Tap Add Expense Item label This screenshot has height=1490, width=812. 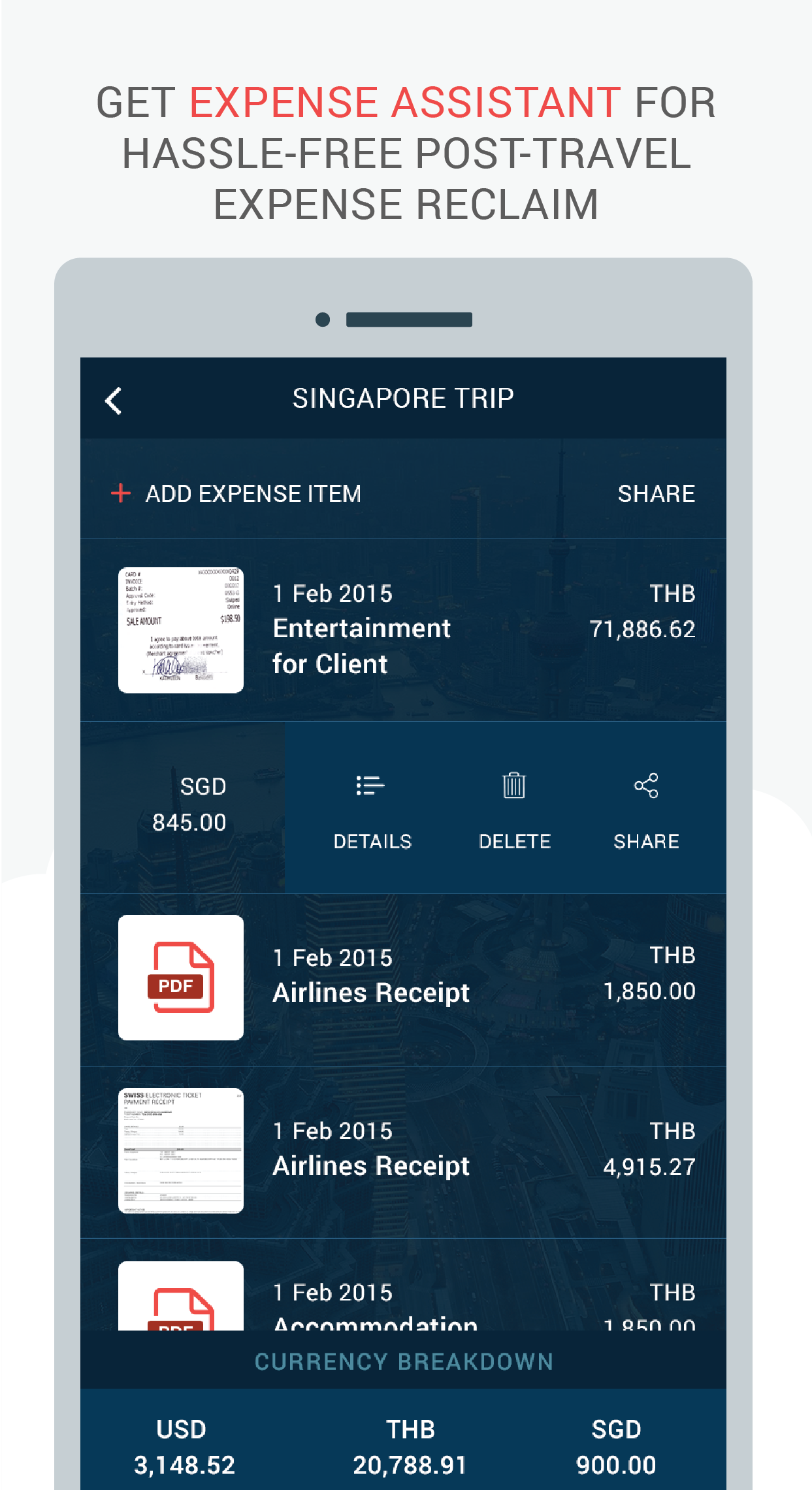click(x=253, y=494)
